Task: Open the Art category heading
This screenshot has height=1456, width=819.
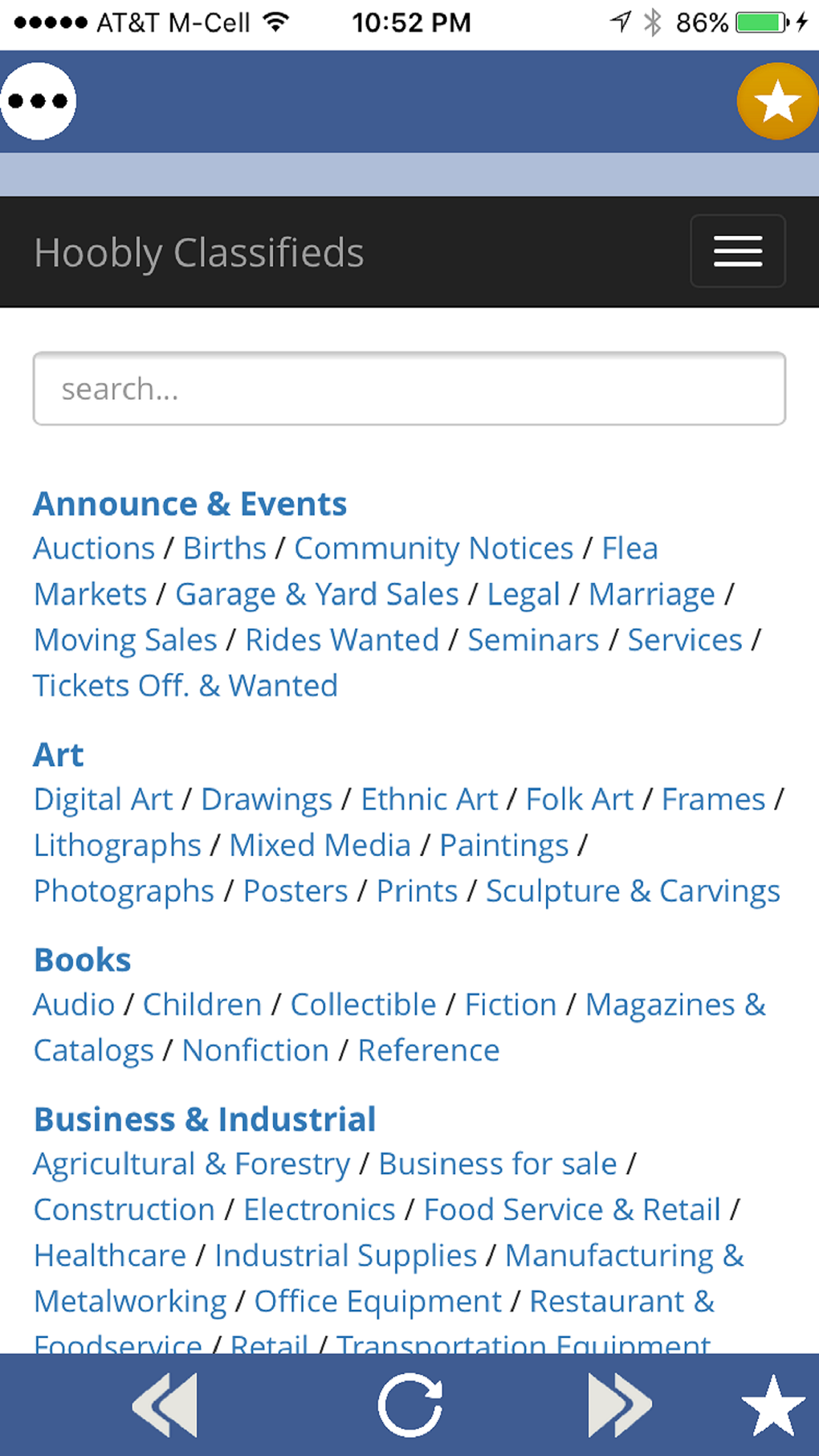Action: point(56,754)
